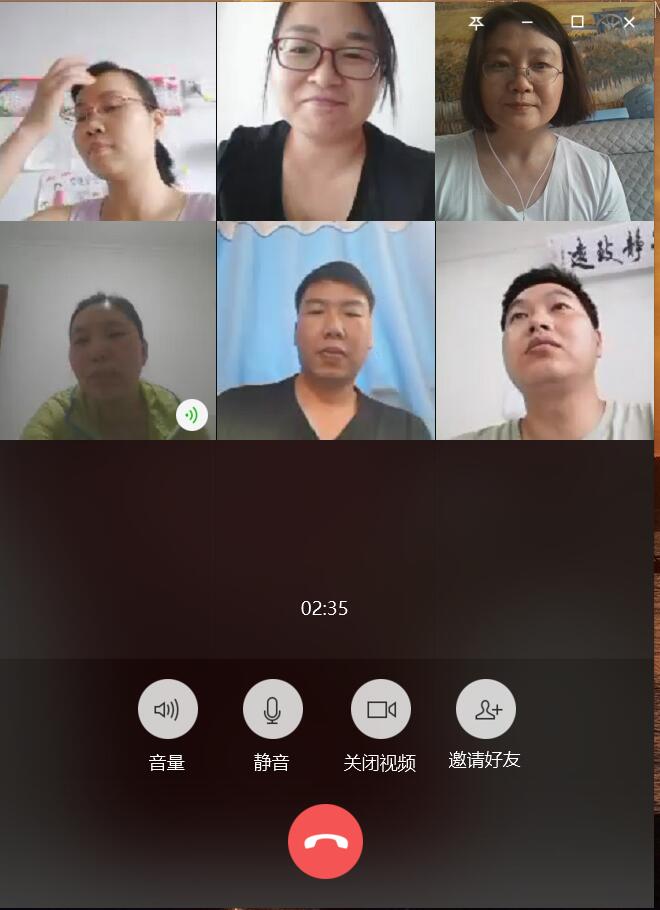Hang up the group video call
The image size is (660, 910).
325,841
